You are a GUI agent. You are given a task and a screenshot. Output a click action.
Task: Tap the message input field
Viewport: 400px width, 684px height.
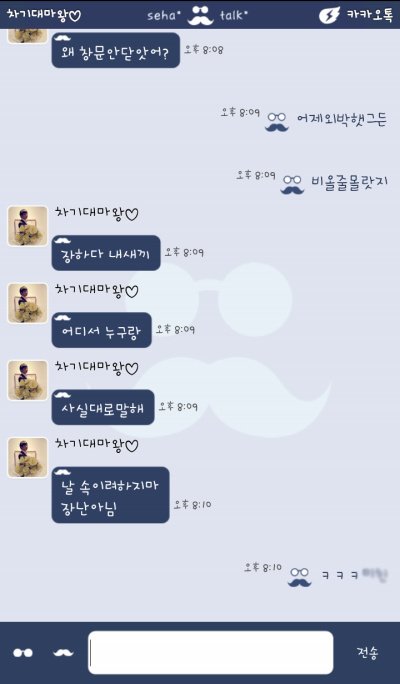(211, 652)
